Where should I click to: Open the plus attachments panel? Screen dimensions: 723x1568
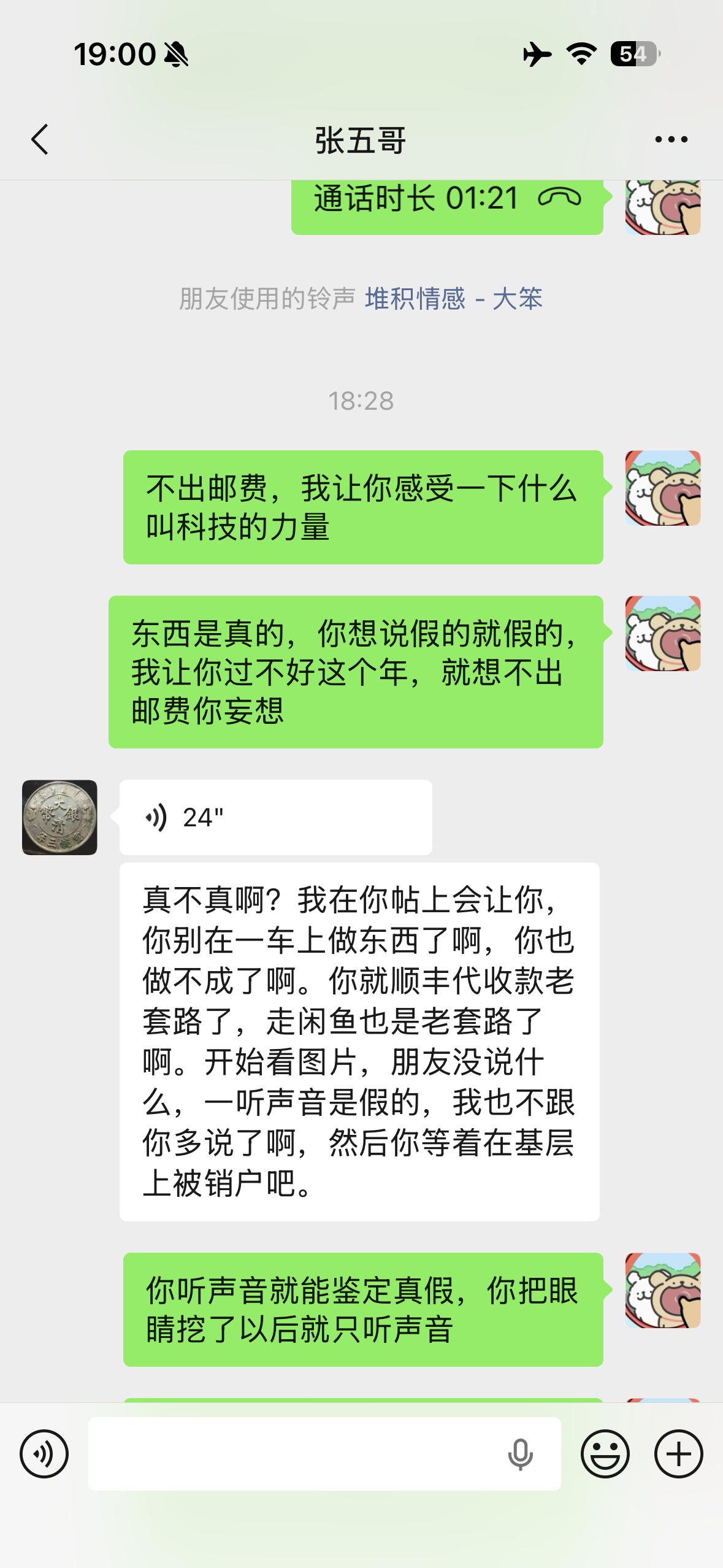tap(678, 1454)
